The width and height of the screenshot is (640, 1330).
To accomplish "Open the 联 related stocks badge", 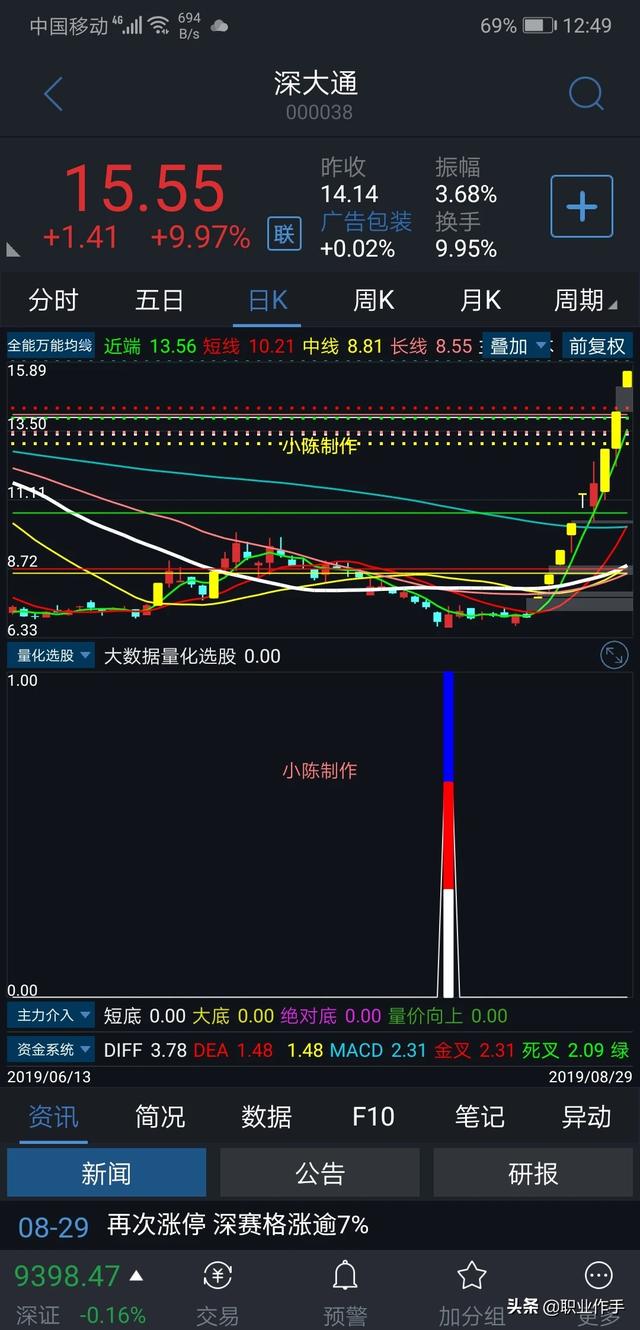I will tap(284, 234).
